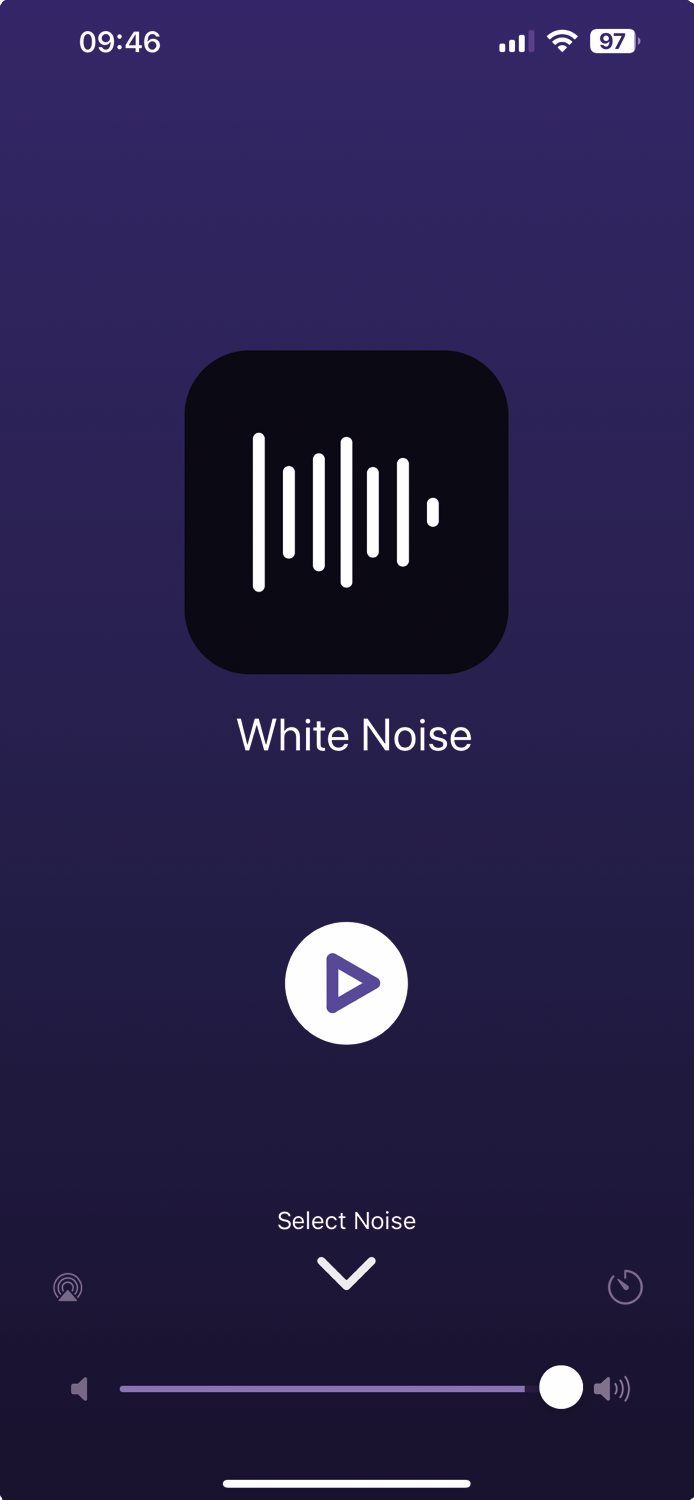Start playing White Noise
This screenshot has width=694, height=1500.
[x=346, y=983]
